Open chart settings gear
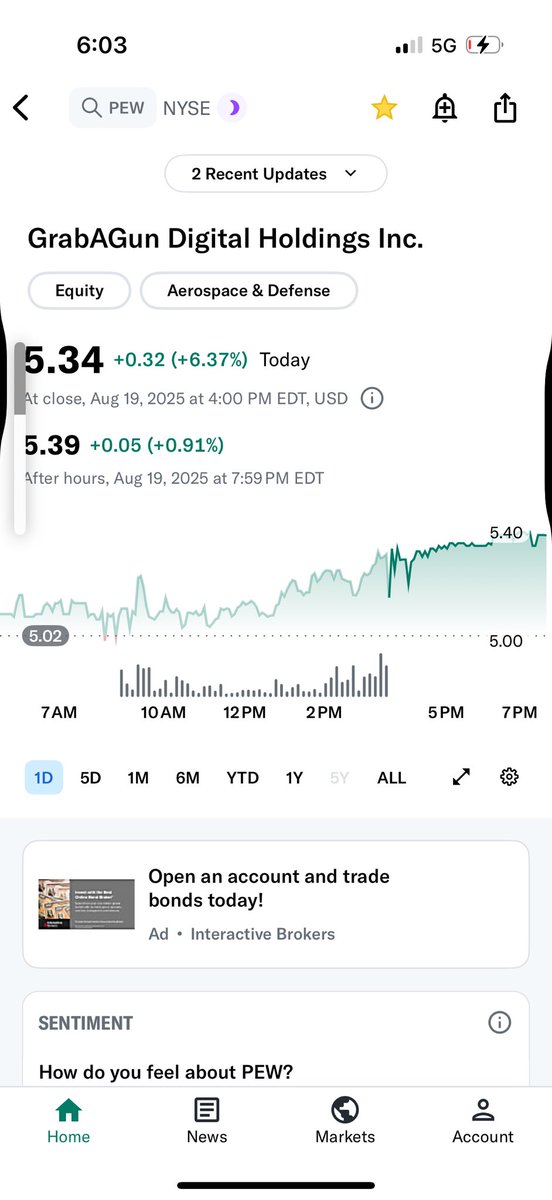This screenshot has width=552, height=1200. click(509, 777)
